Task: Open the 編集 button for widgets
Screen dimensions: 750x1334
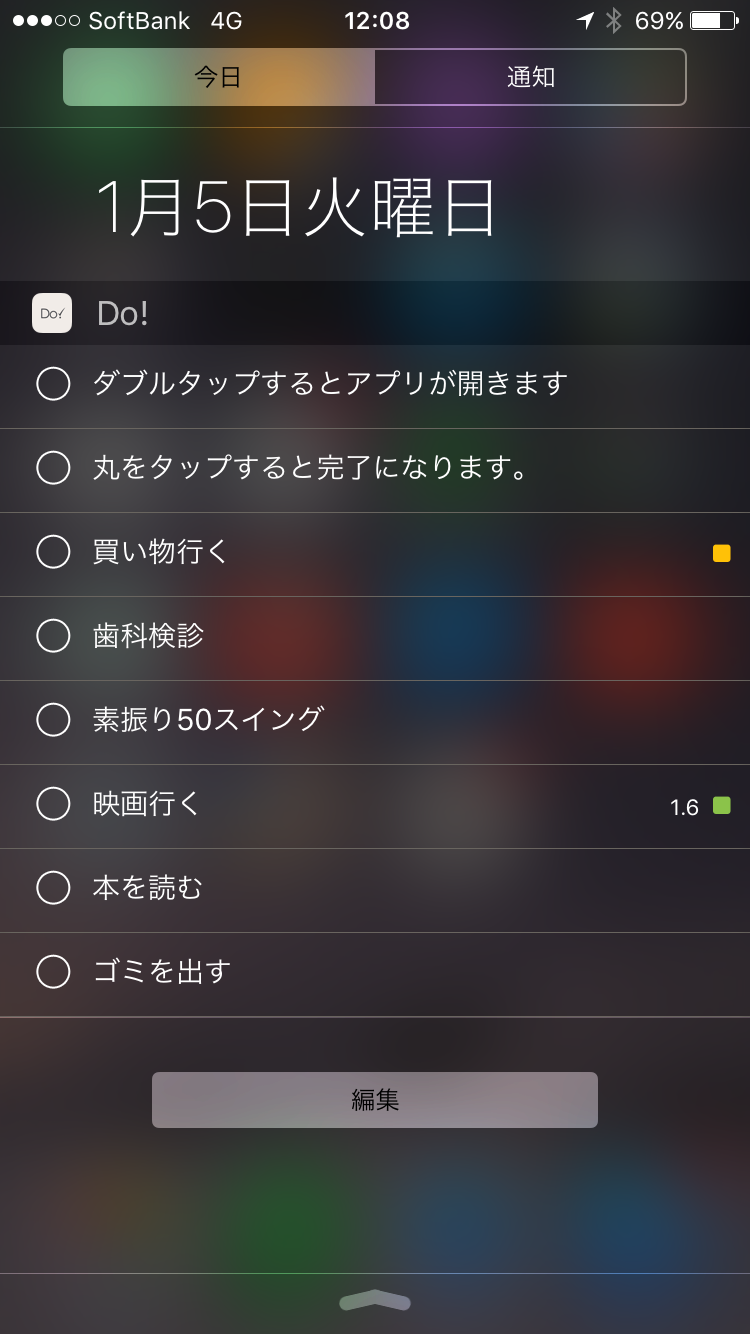Action: pos(375,1100)
